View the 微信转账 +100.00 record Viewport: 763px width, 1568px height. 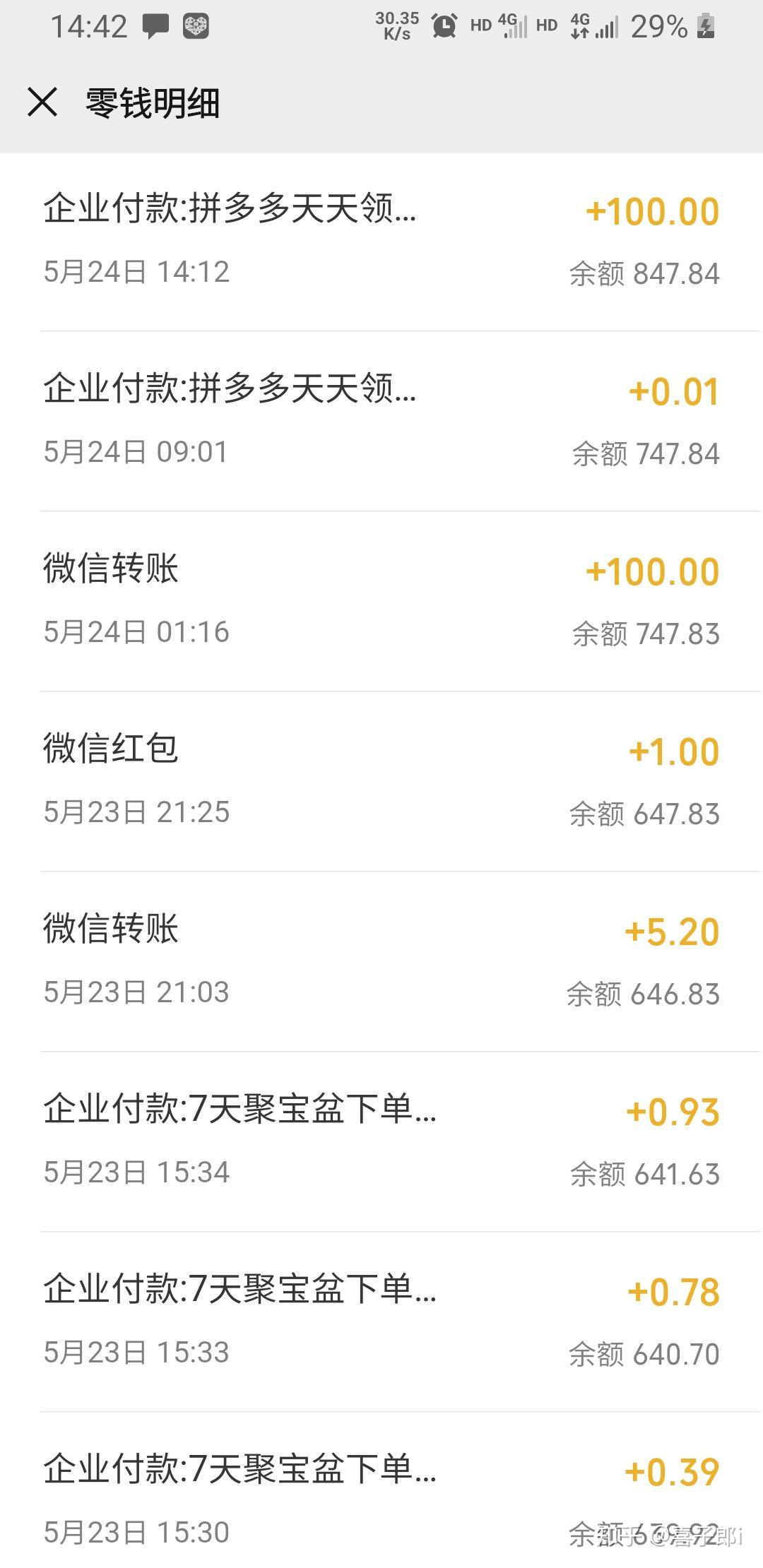point(381,600)
